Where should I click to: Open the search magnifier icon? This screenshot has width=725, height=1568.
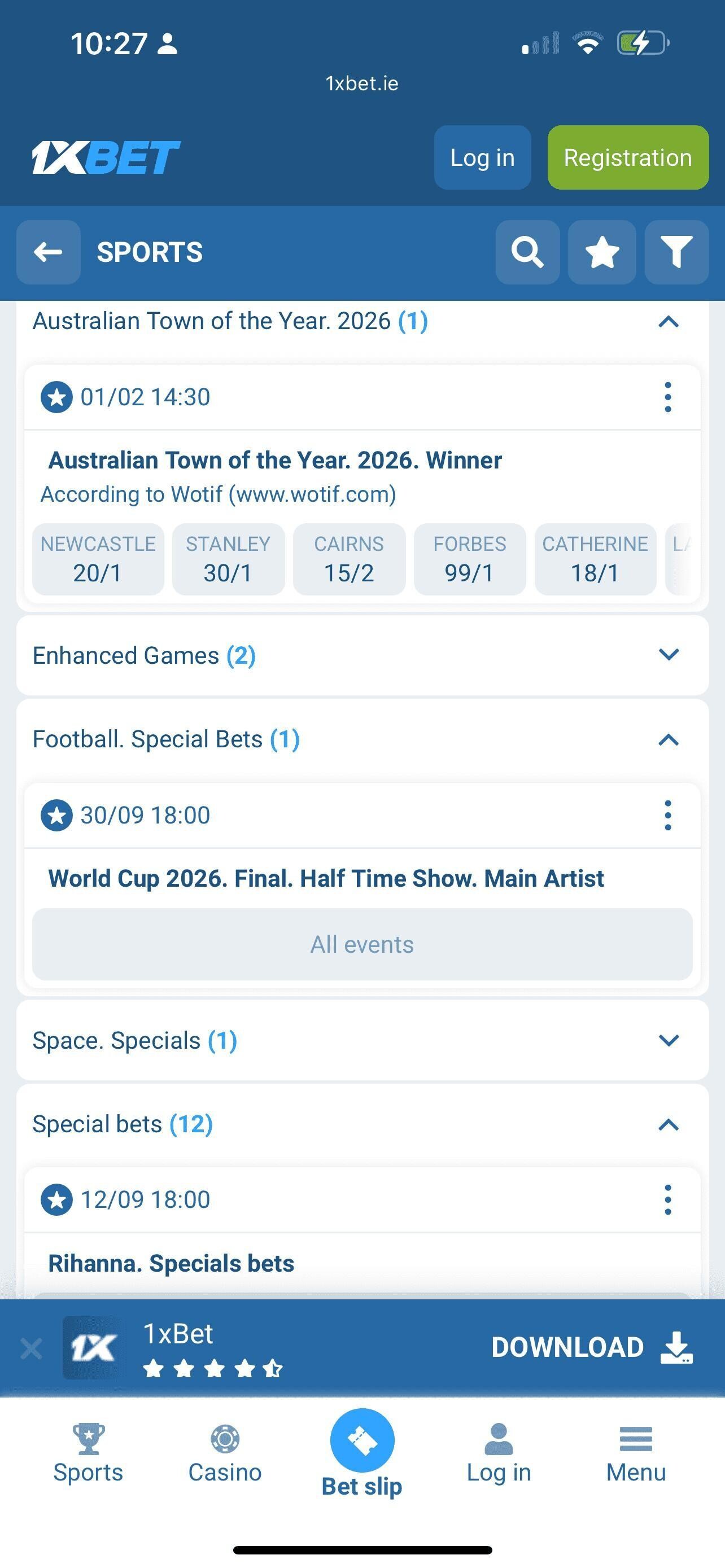527,252
